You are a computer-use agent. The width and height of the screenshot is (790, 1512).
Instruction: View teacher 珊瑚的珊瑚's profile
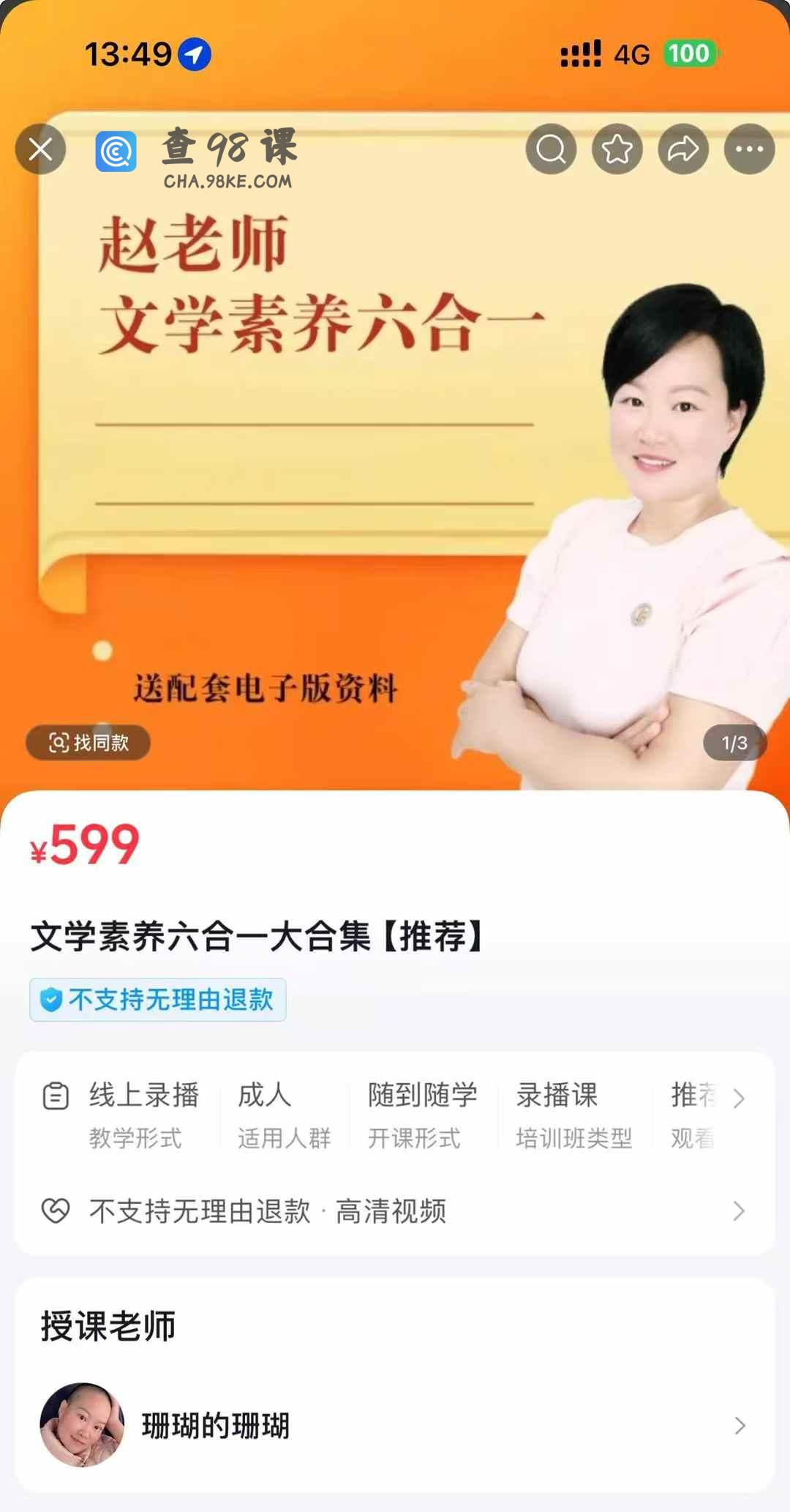pos(395,1425)
